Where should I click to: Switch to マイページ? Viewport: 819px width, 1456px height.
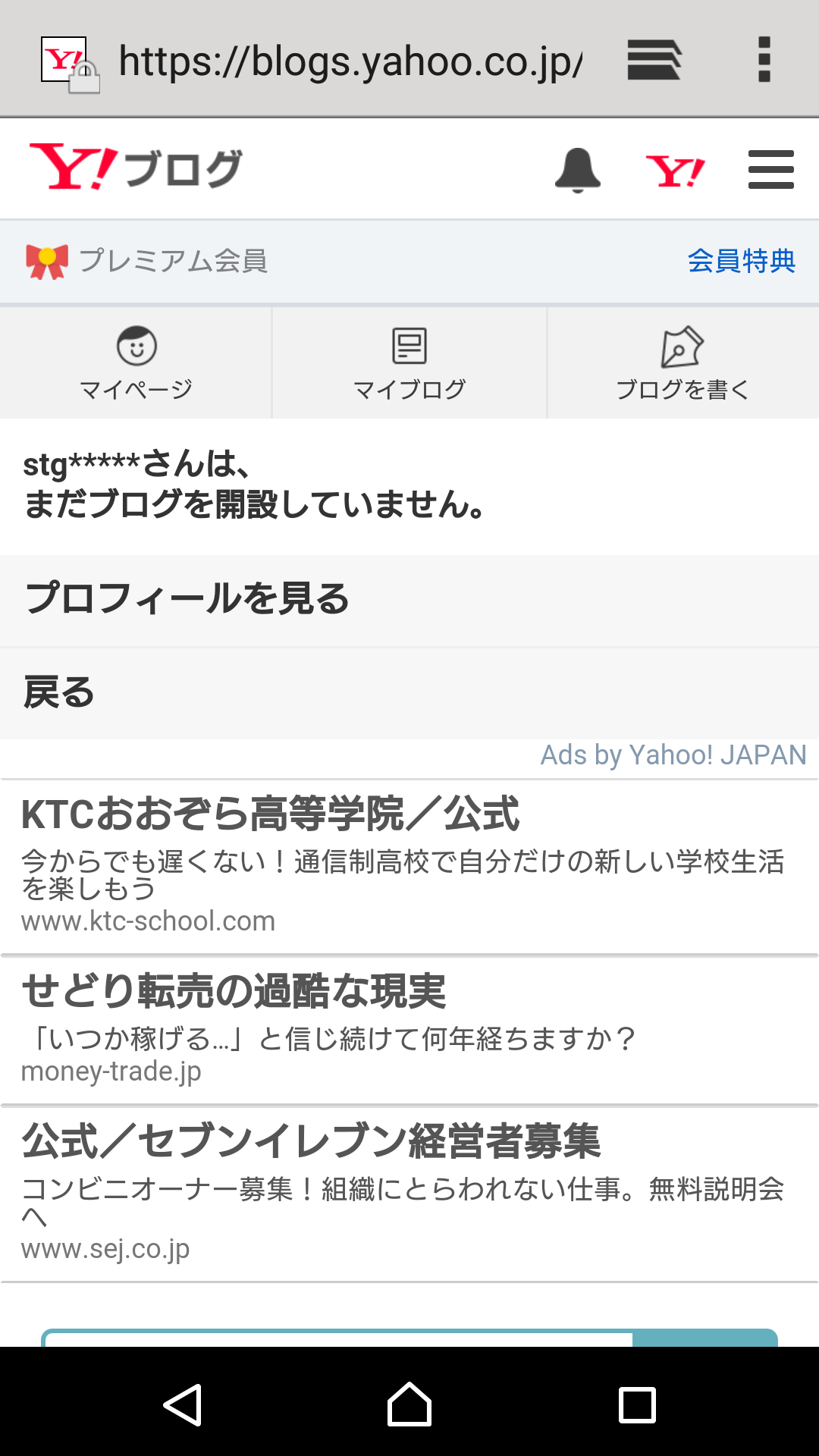click(x=136, y=363)
